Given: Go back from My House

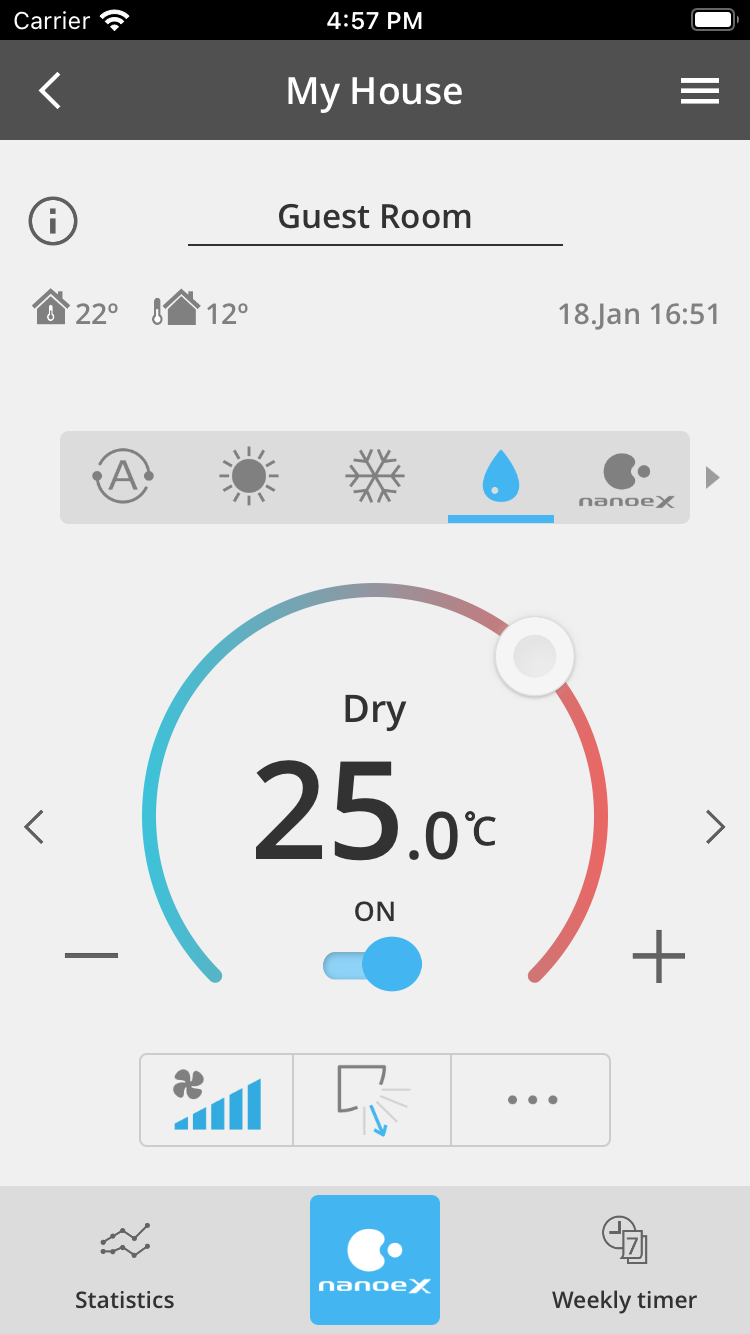Looking at the screenshot, I should tap(50, 91).
